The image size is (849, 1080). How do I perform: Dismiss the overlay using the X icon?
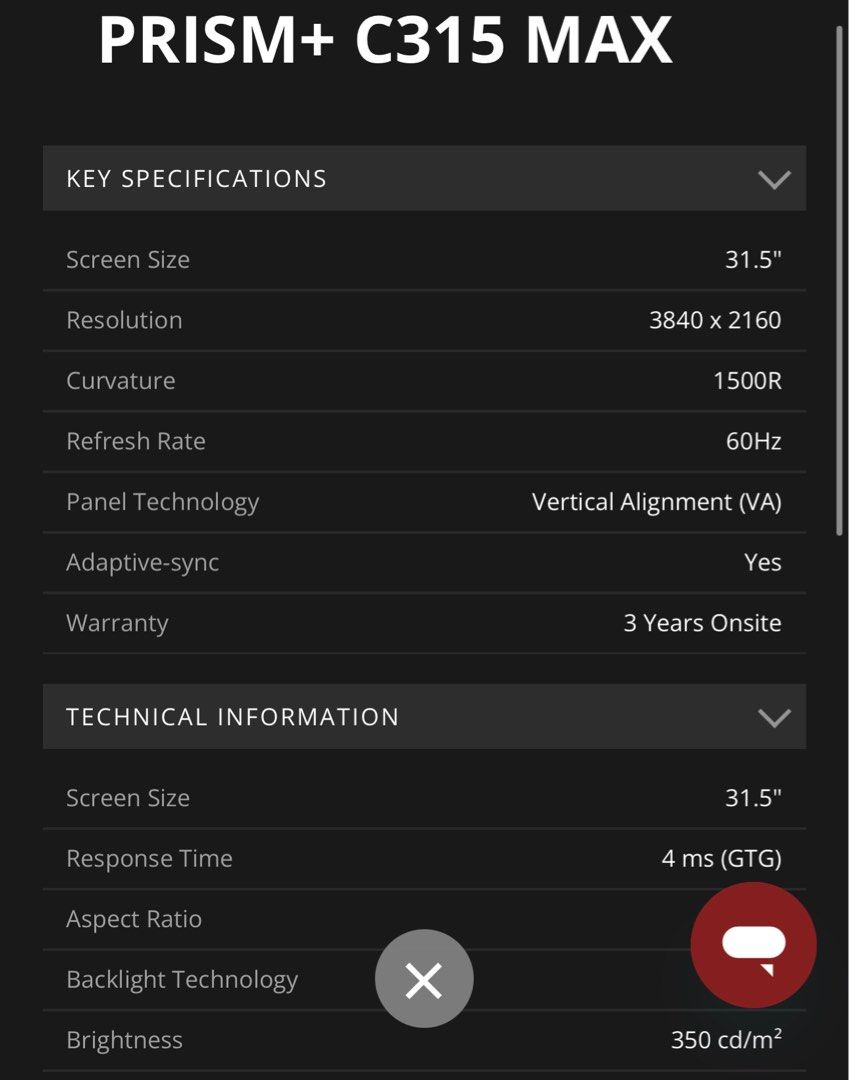click(424, 978)
